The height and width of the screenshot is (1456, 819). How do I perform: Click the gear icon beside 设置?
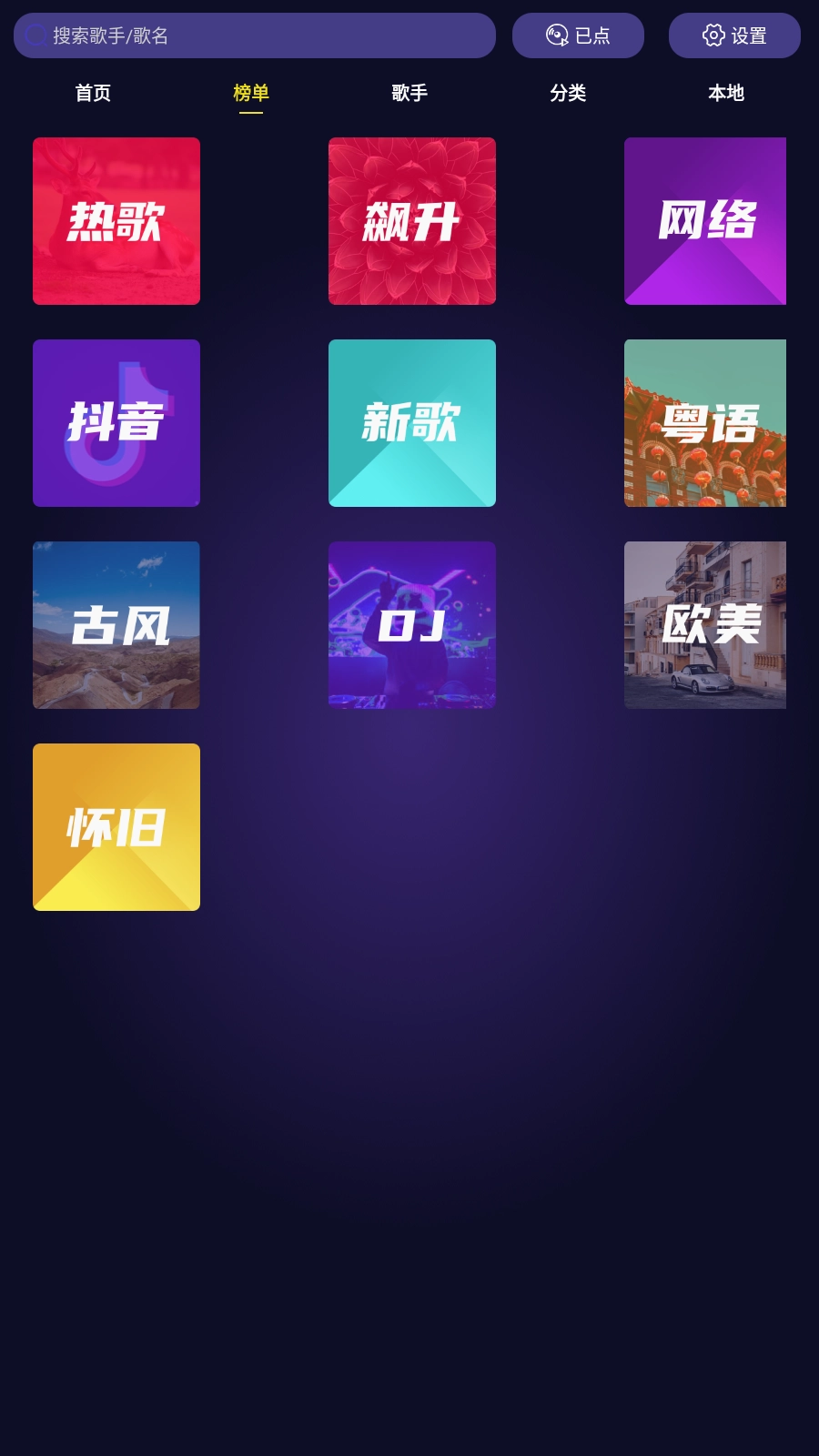[x=713, y=35]
